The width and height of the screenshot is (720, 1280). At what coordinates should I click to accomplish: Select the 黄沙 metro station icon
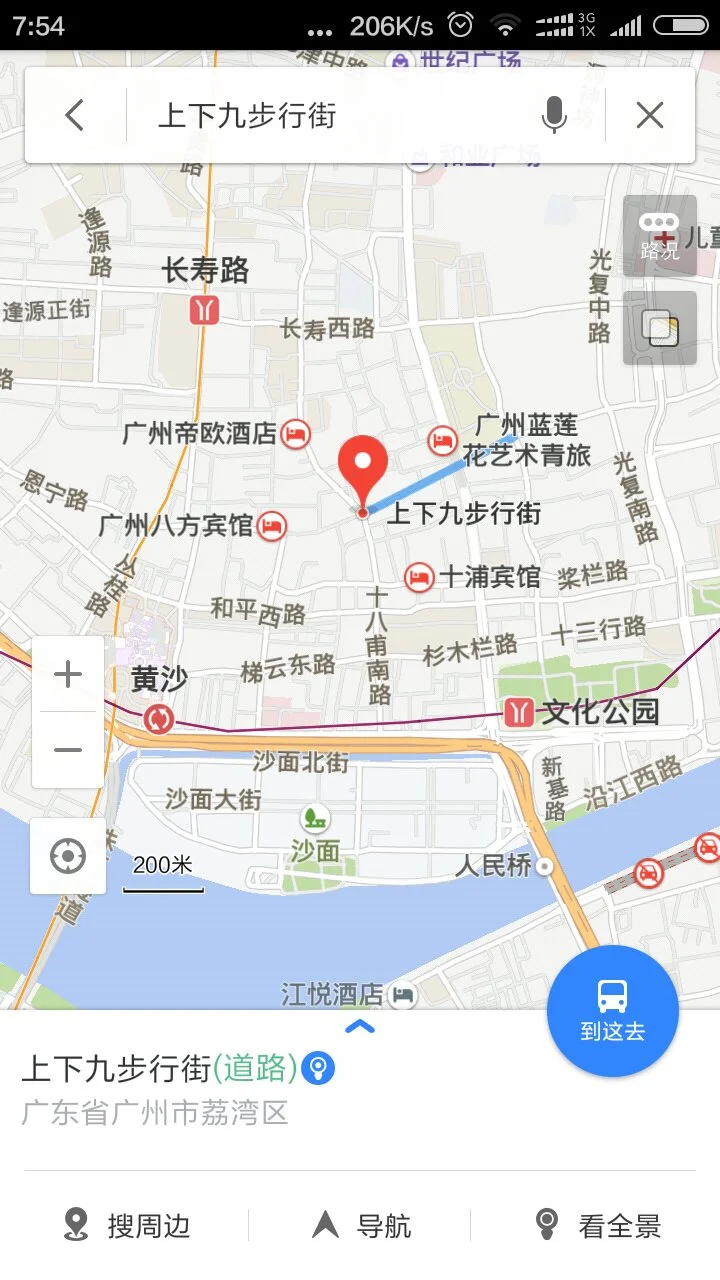(160, 719)
